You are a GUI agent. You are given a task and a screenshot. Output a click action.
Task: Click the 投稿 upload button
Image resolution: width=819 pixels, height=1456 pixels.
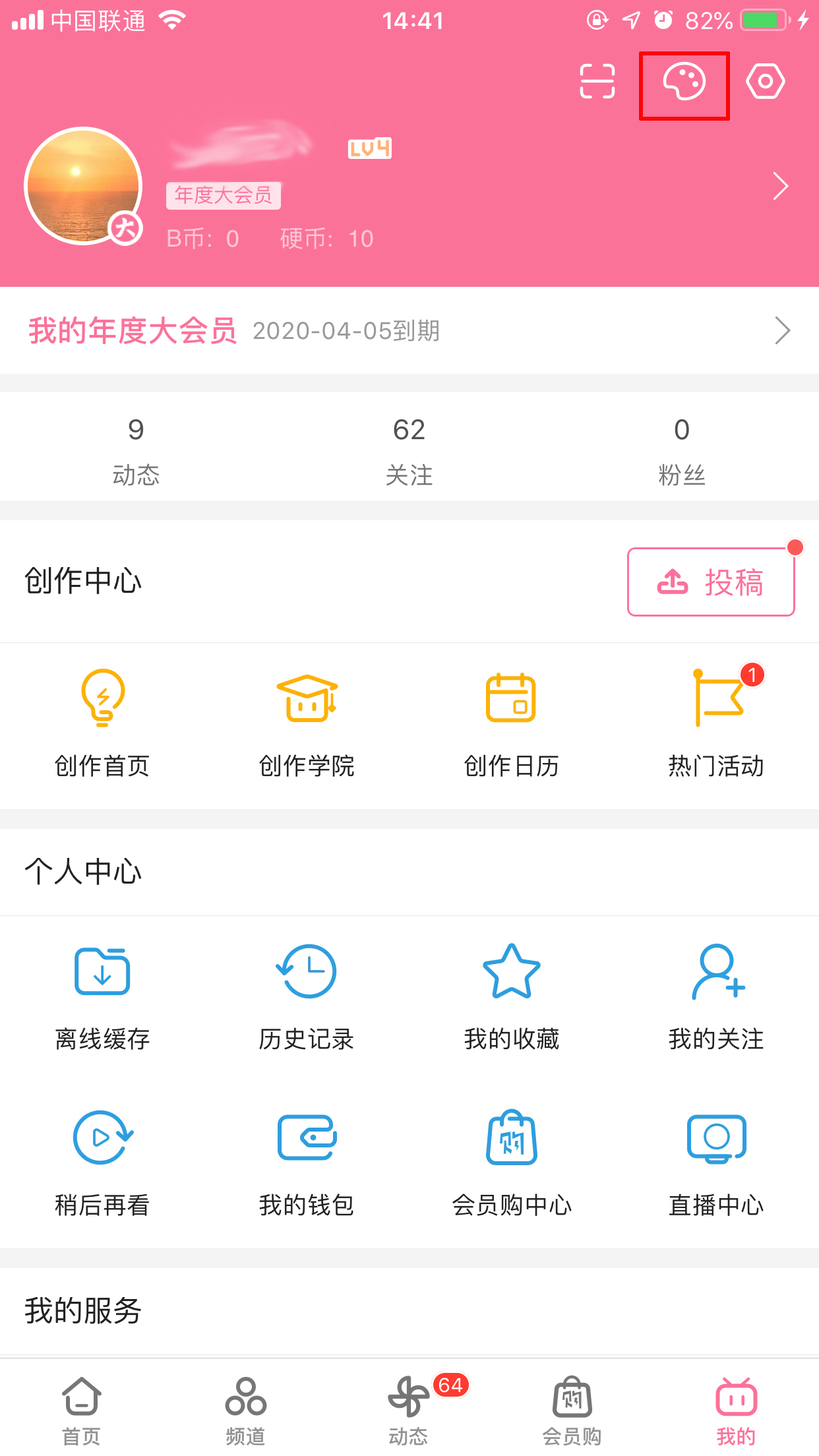point(711,582)
